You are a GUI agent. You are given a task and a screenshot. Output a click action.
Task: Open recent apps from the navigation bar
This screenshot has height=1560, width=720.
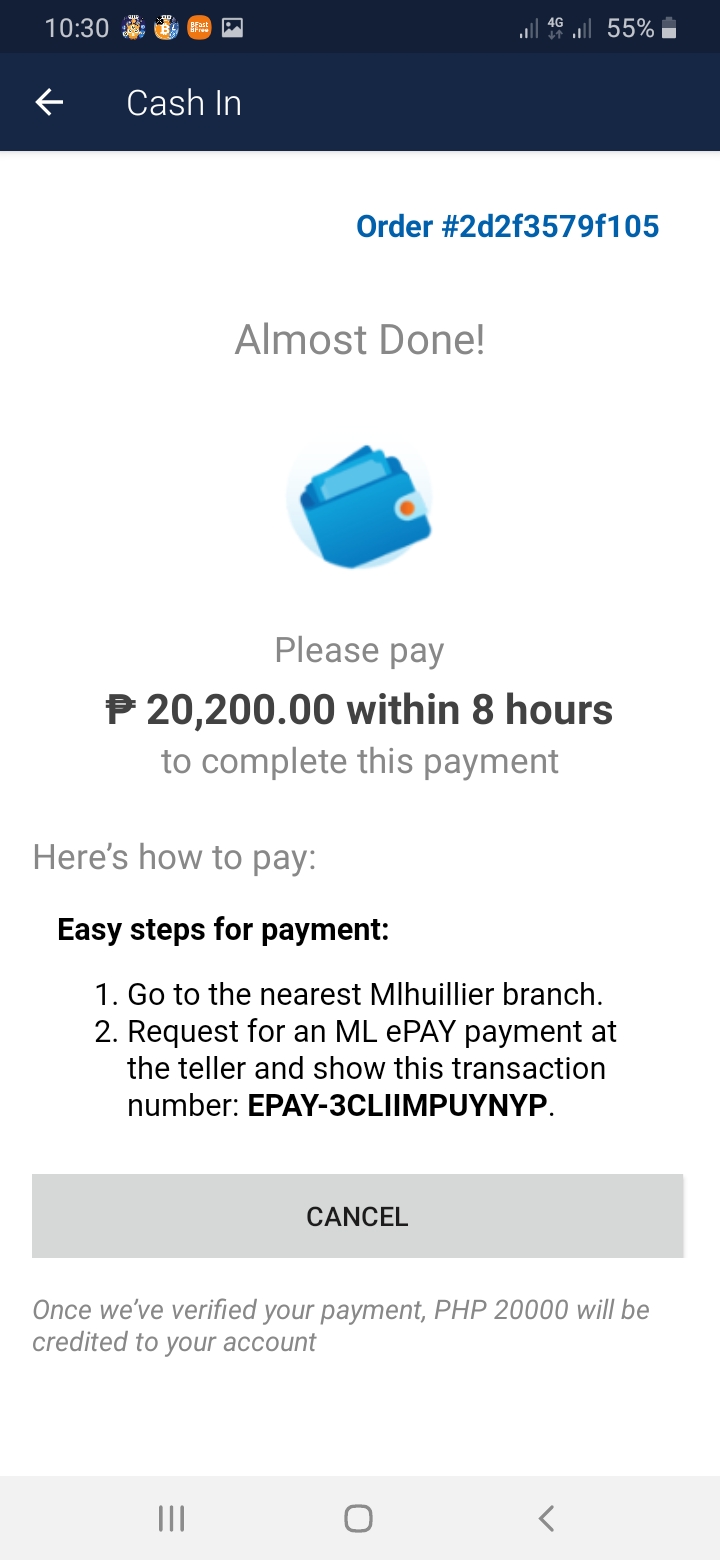pos(172,1519)
